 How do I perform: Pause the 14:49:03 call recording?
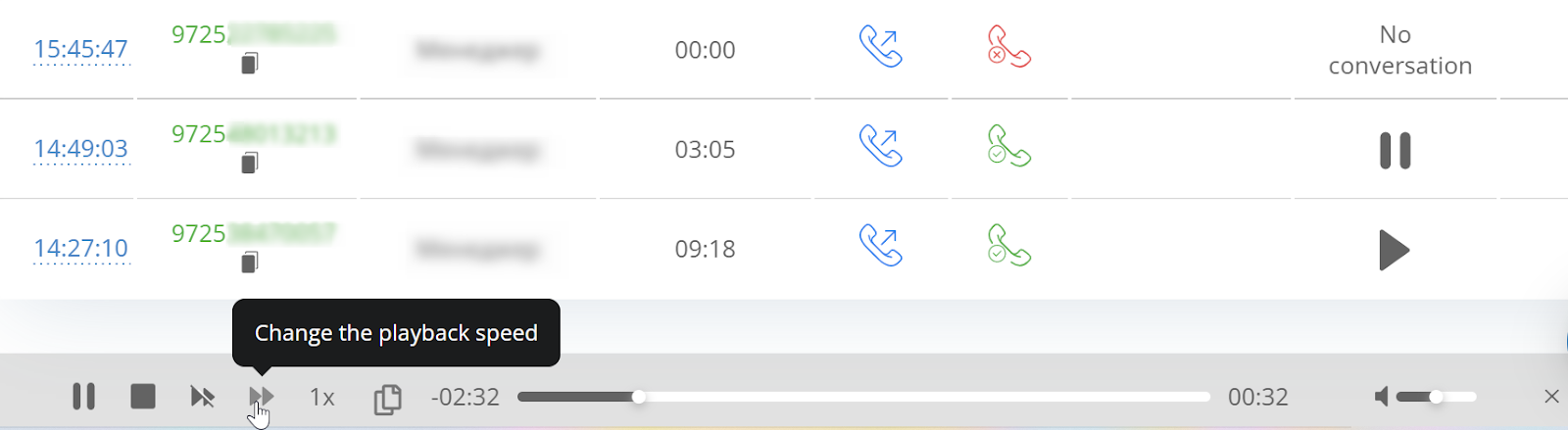tap(1395, 150)
